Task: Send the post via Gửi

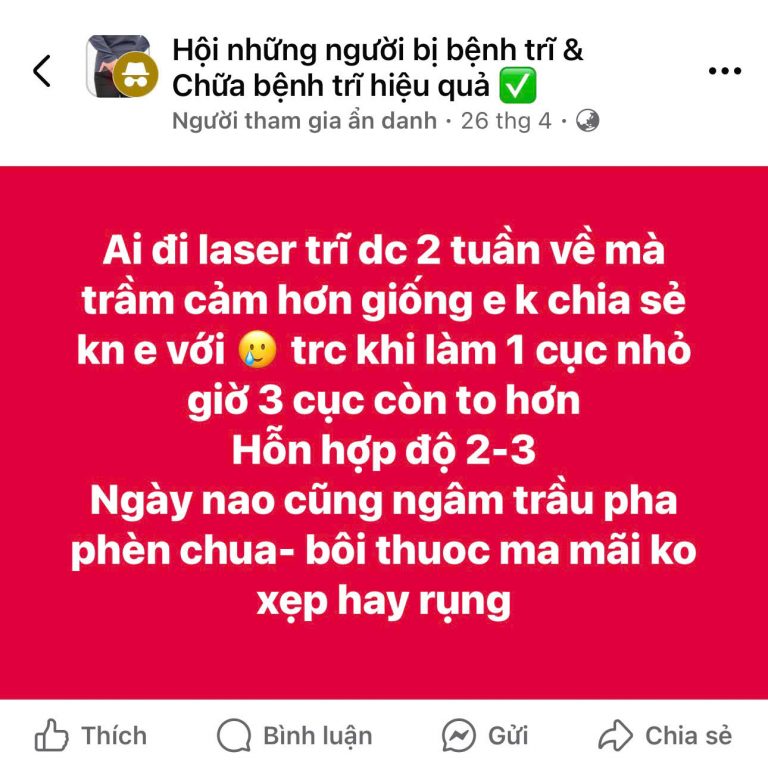Action: (486, 737)
